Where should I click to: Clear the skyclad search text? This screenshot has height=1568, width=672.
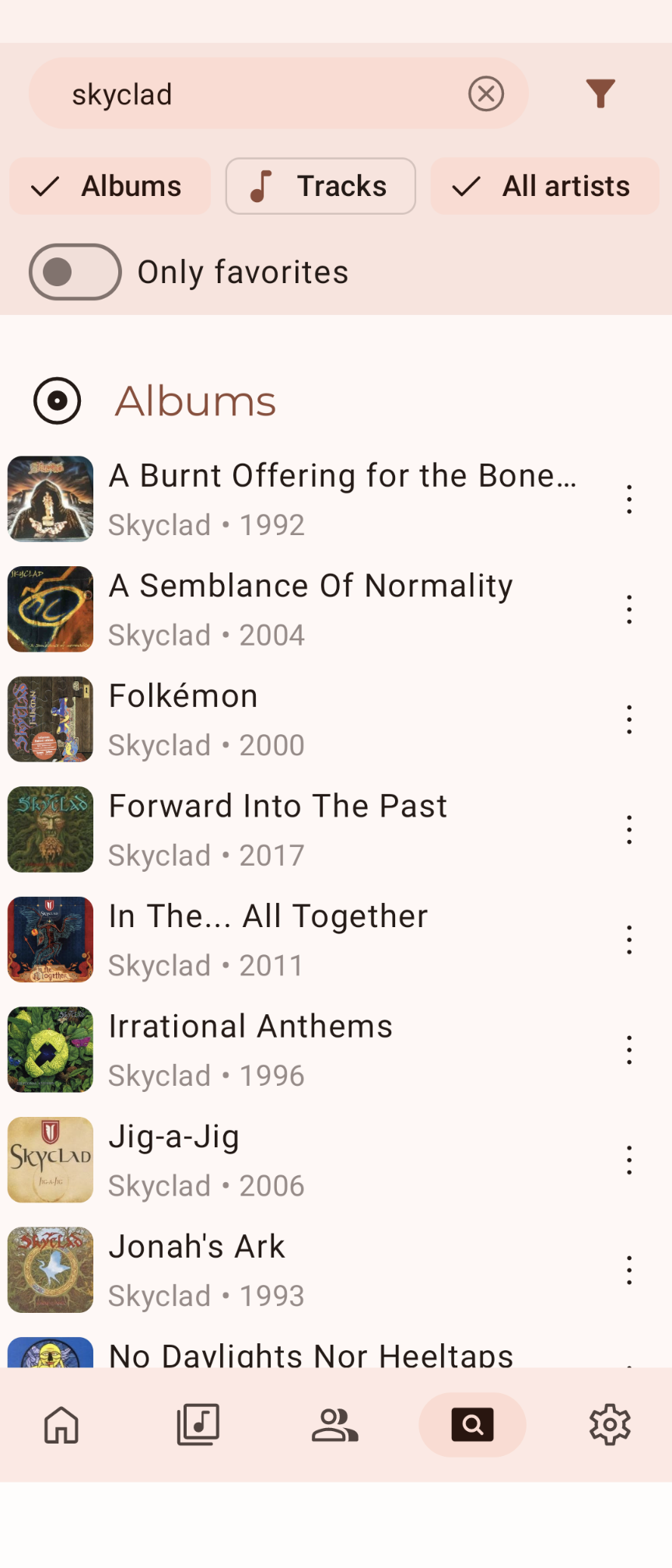486,94
